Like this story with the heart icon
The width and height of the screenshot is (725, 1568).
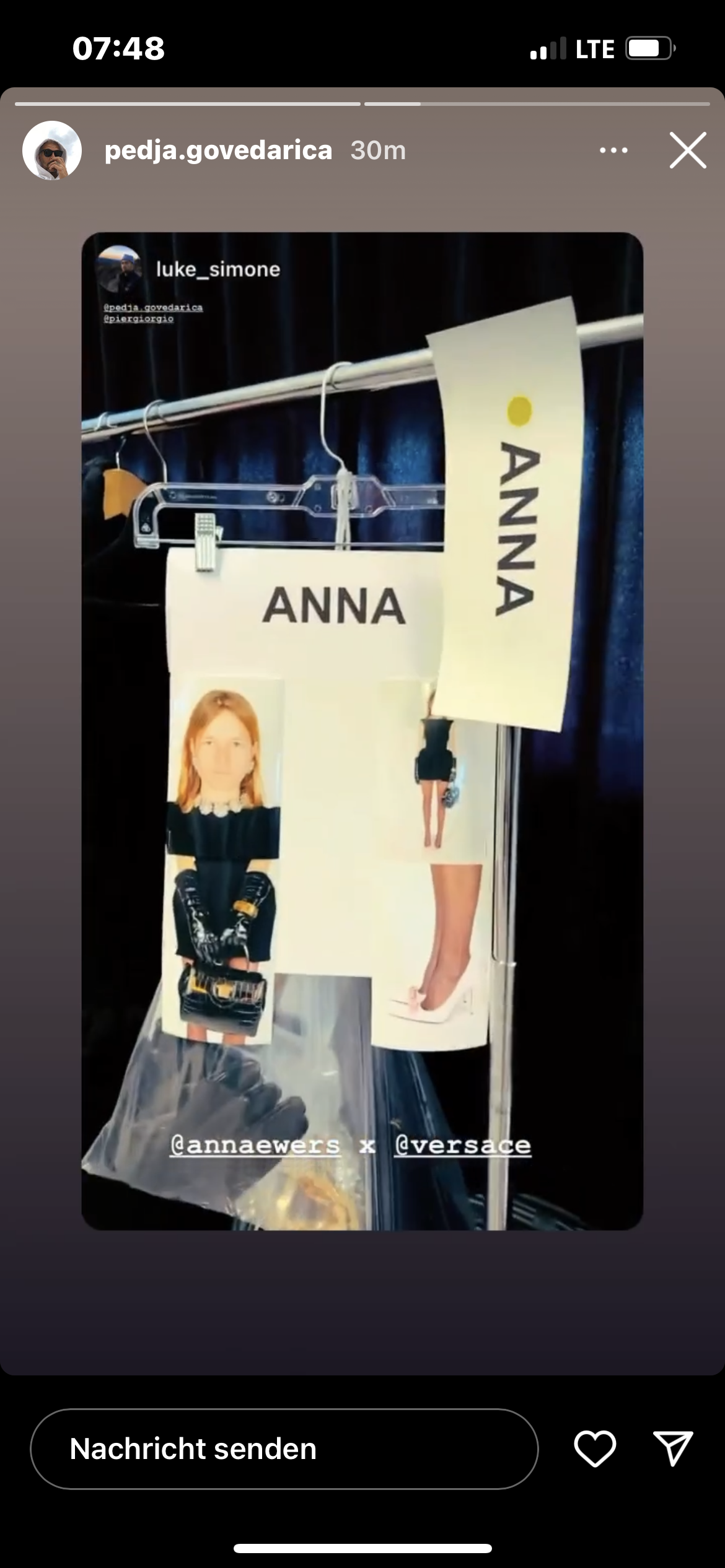(x=595, y=1448)
